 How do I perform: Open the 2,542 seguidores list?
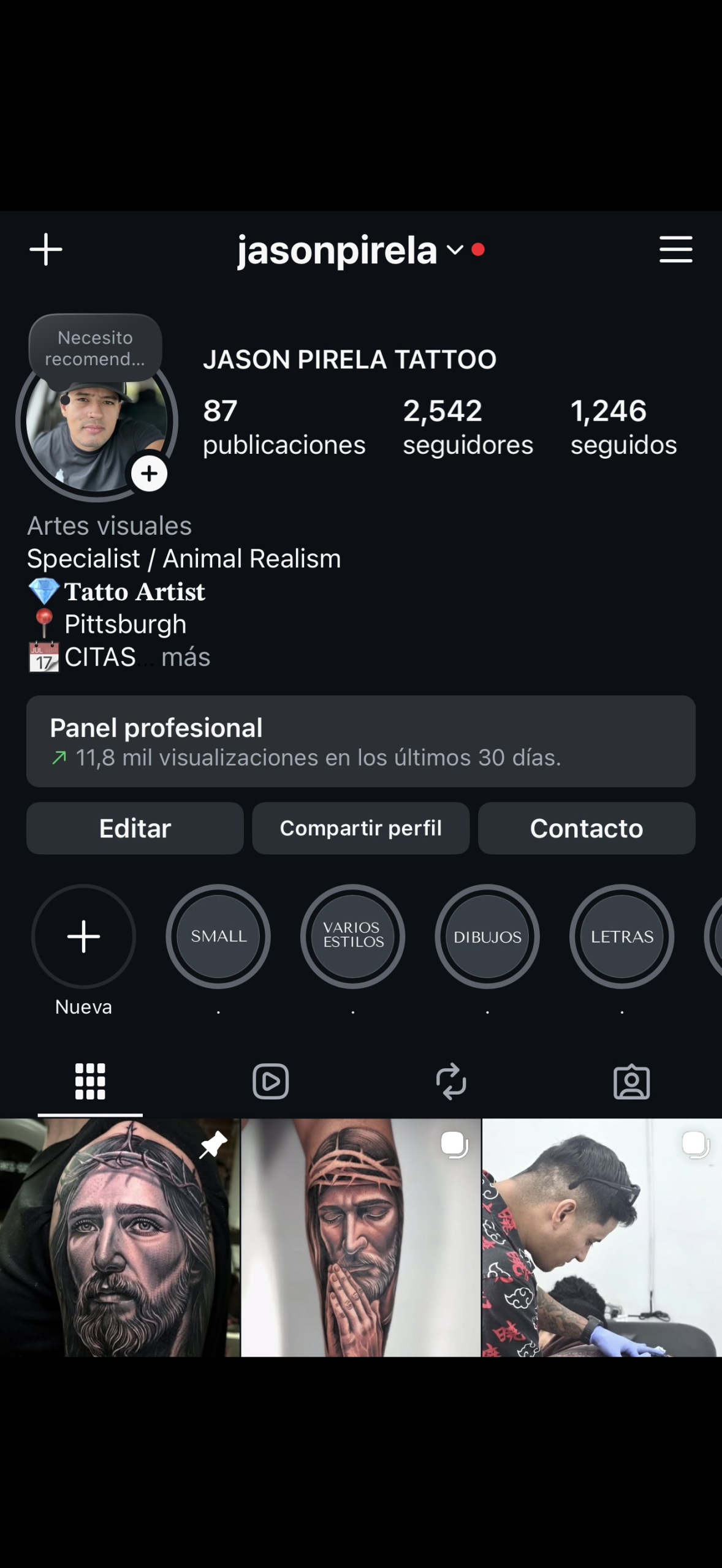click(468, 427)
